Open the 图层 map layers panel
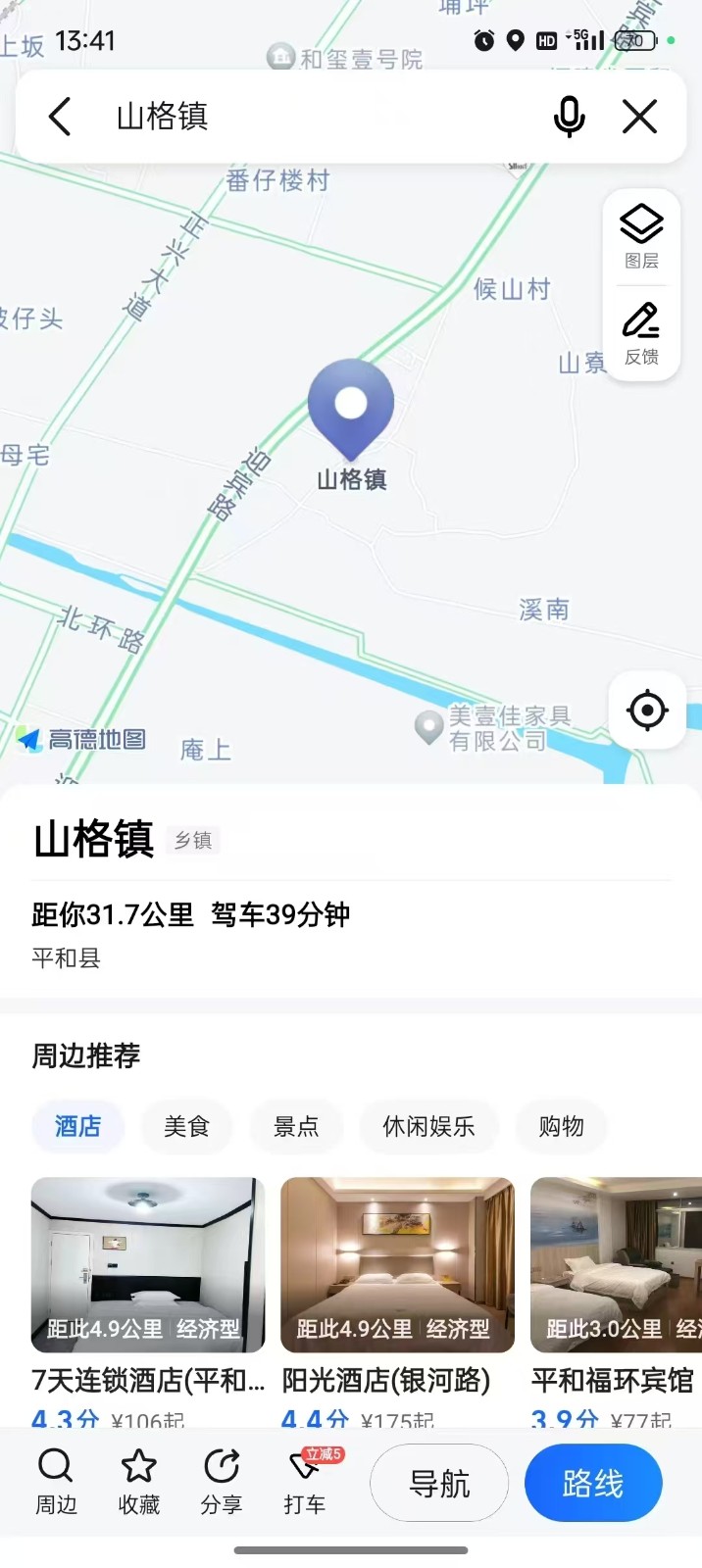Screen dimensions: 702x1568 coord(641,236)
